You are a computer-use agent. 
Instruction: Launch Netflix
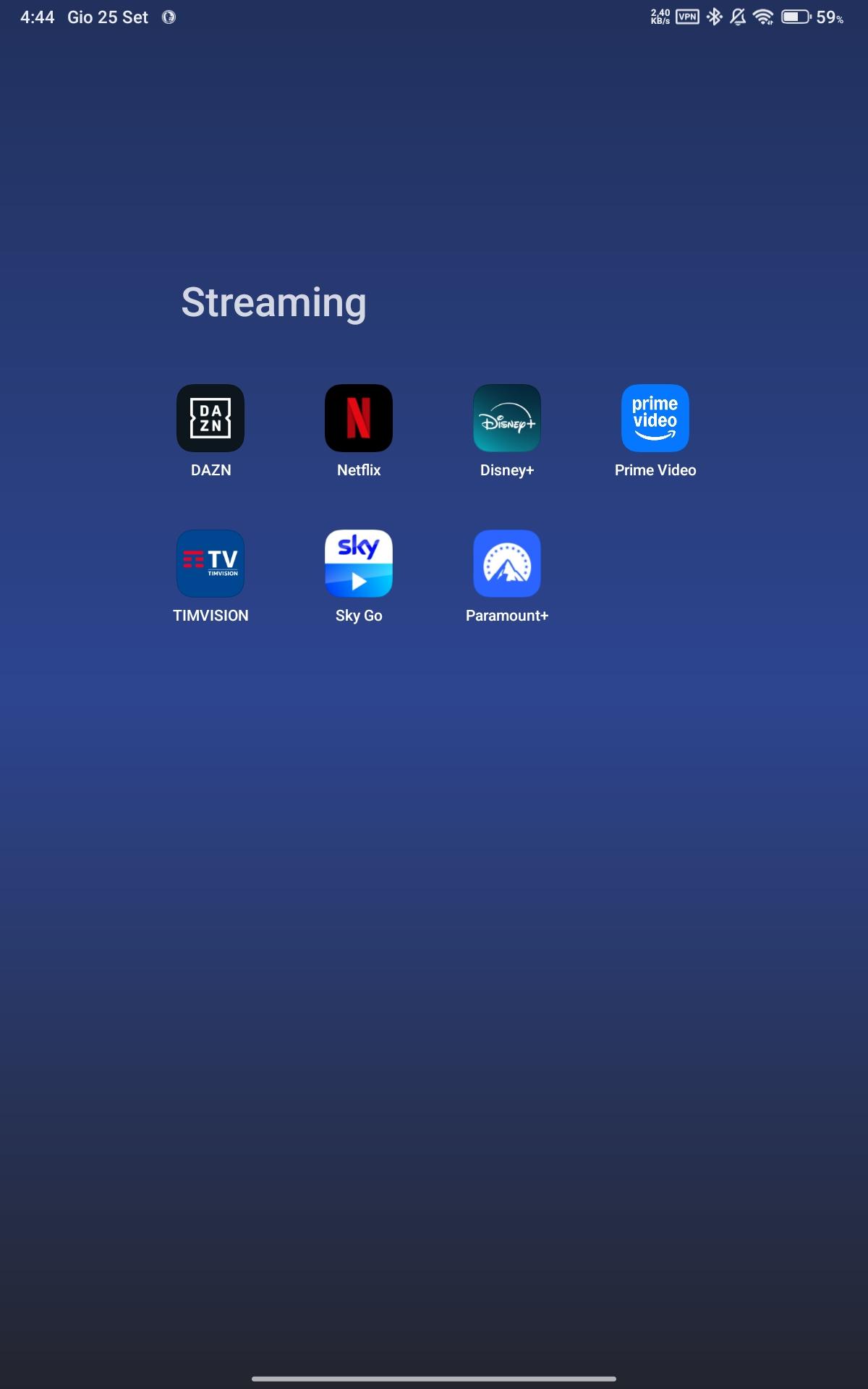[x=359, y=418]
